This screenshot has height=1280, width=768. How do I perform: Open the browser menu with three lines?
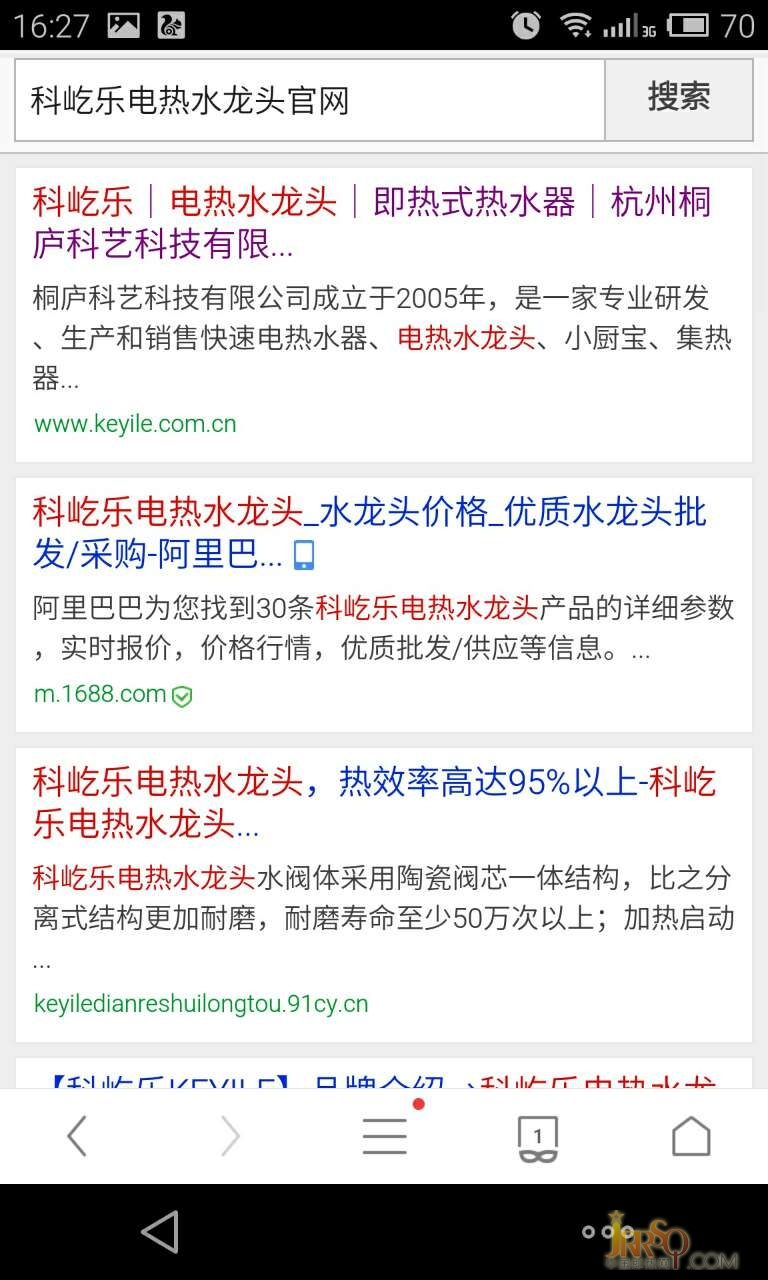pos(385,1136)
